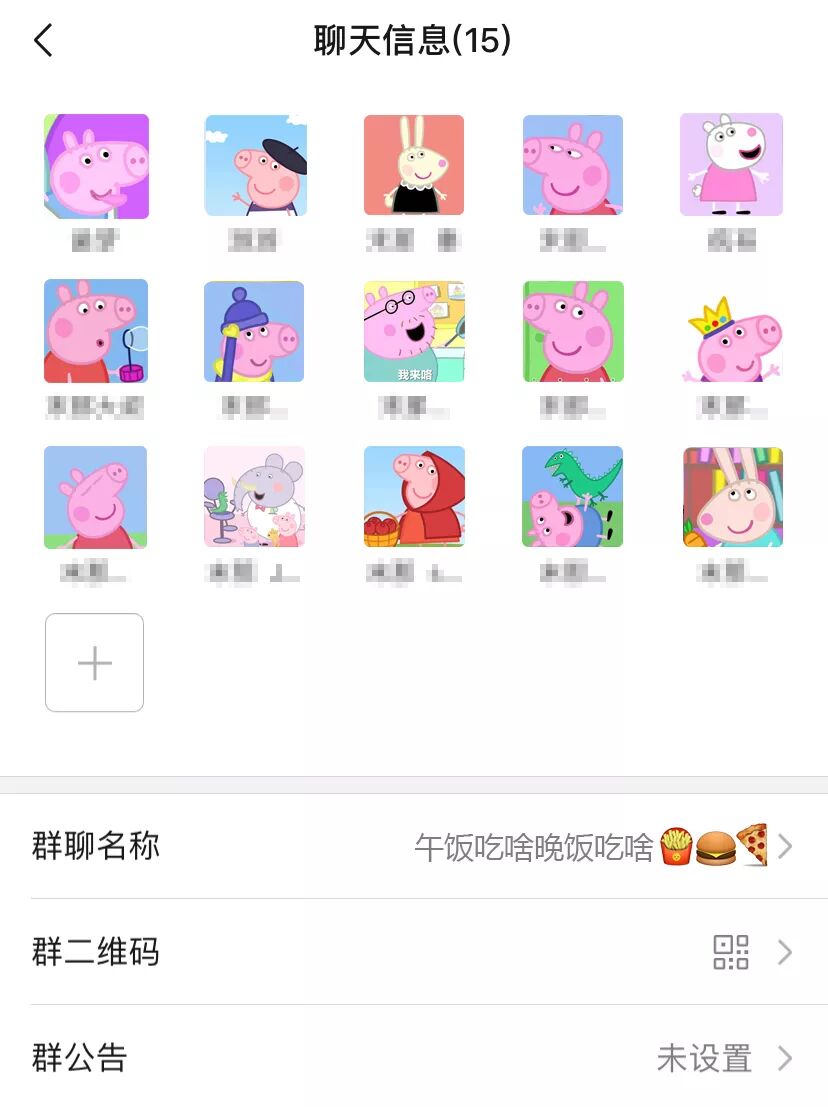The image size is (828, 1107).
Task: Open the member with the red-hooded pig avatar
Action: (414, 497)
